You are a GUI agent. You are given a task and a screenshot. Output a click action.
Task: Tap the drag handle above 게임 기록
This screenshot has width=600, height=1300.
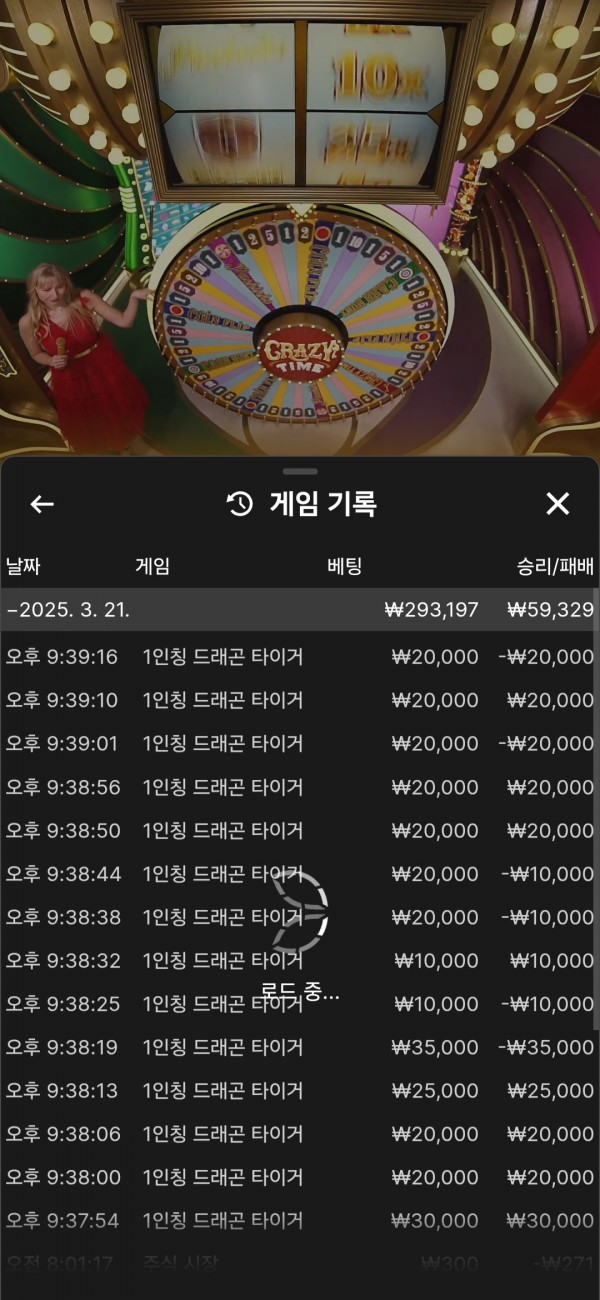(x=300, y=471)
